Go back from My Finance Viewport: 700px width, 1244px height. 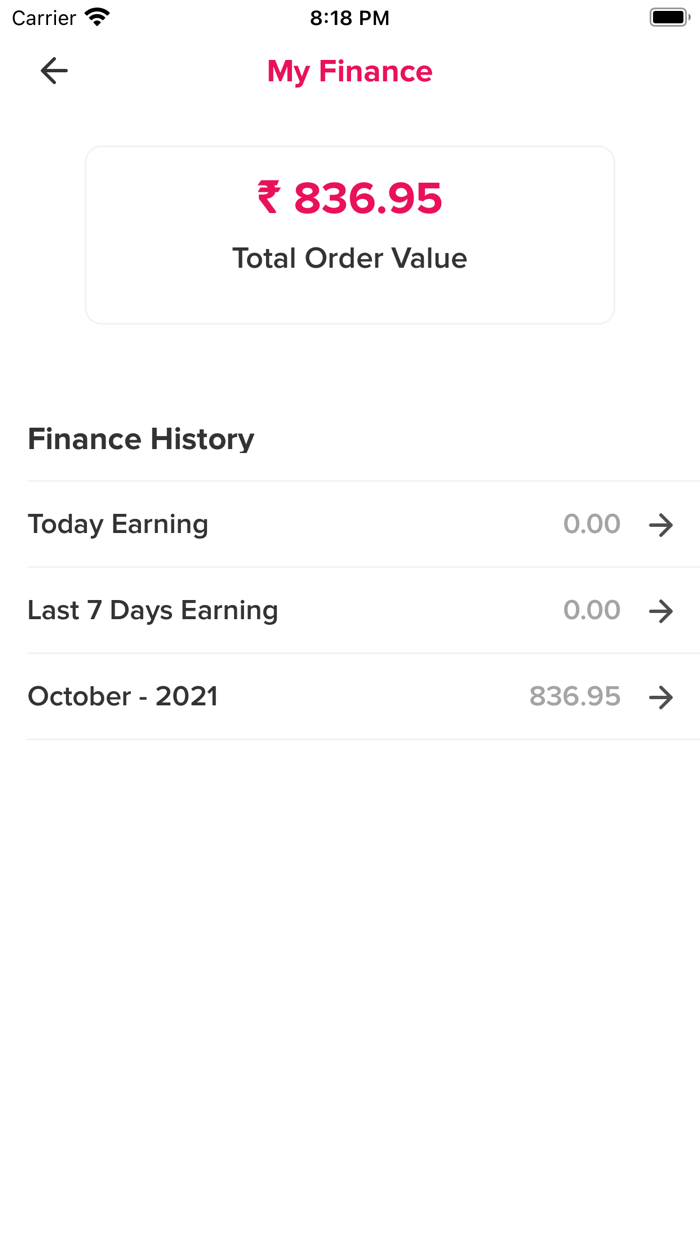tap(54, 70)
